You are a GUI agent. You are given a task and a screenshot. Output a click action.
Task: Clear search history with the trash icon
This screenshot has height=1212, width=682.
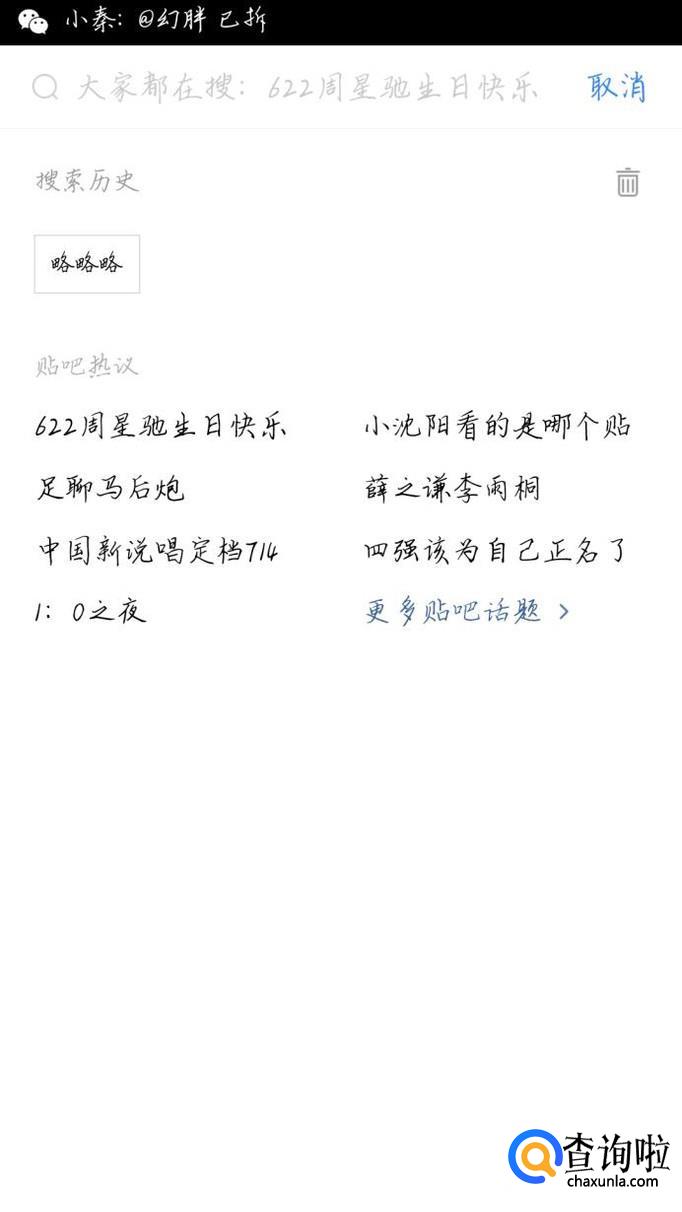pos(627,182)
